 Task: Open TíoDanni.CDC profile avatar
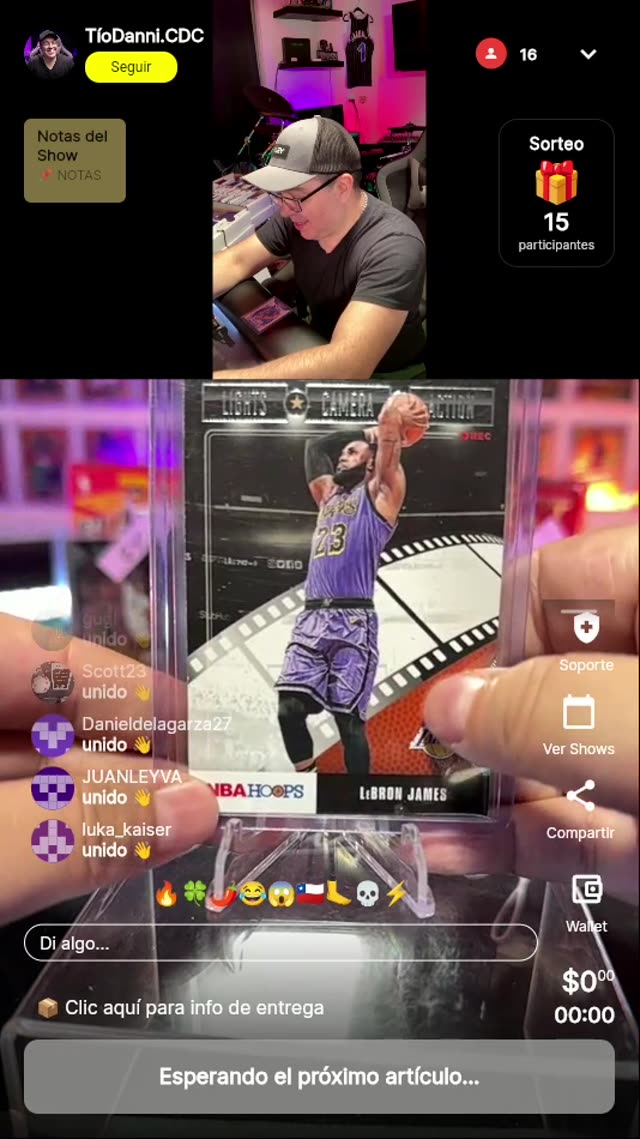click(x=50, y=53)
